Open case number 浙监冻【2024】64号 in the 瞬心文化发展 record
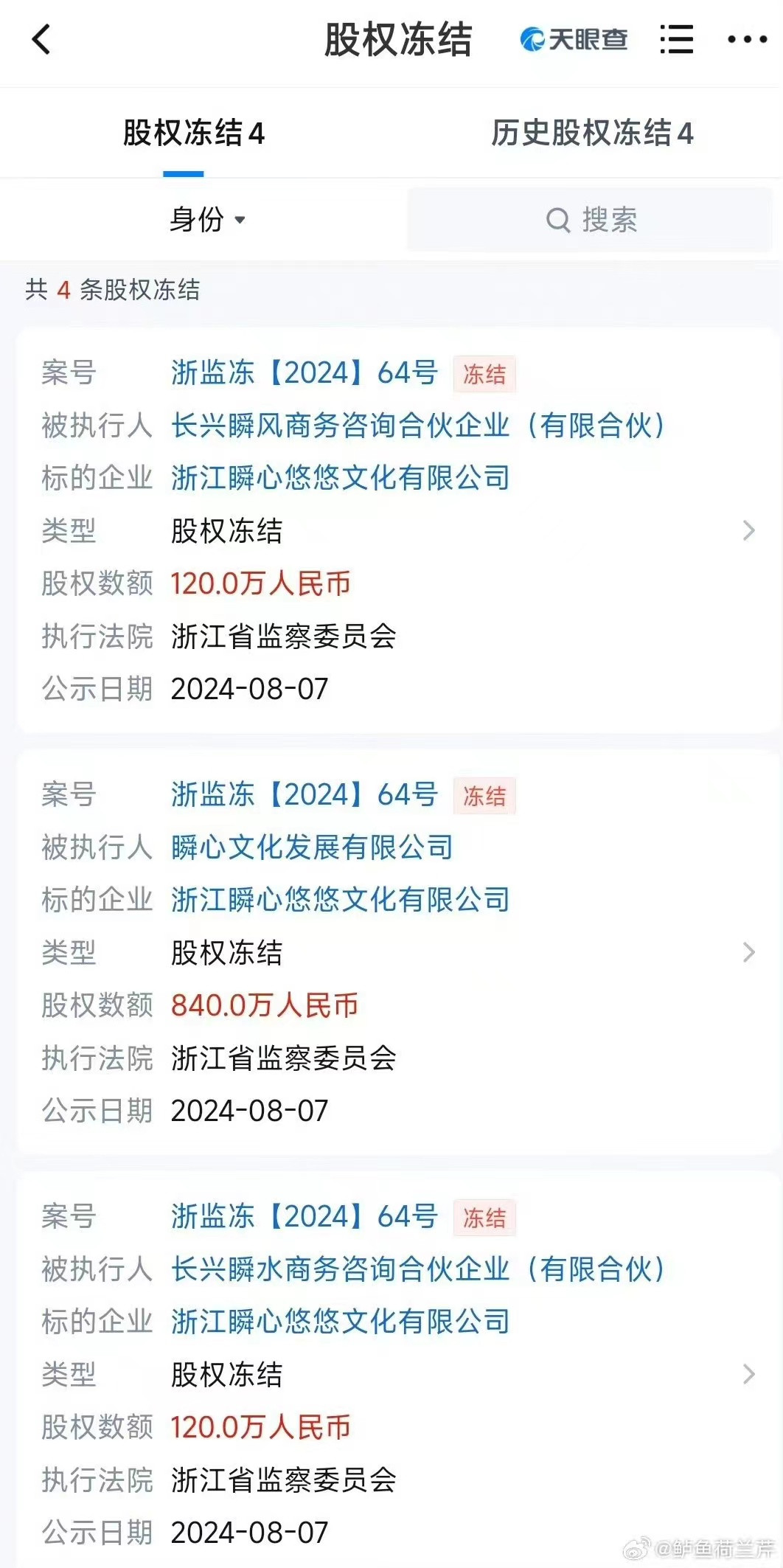This screenshot has height=1568, width=783. click(x=304, y=794)
